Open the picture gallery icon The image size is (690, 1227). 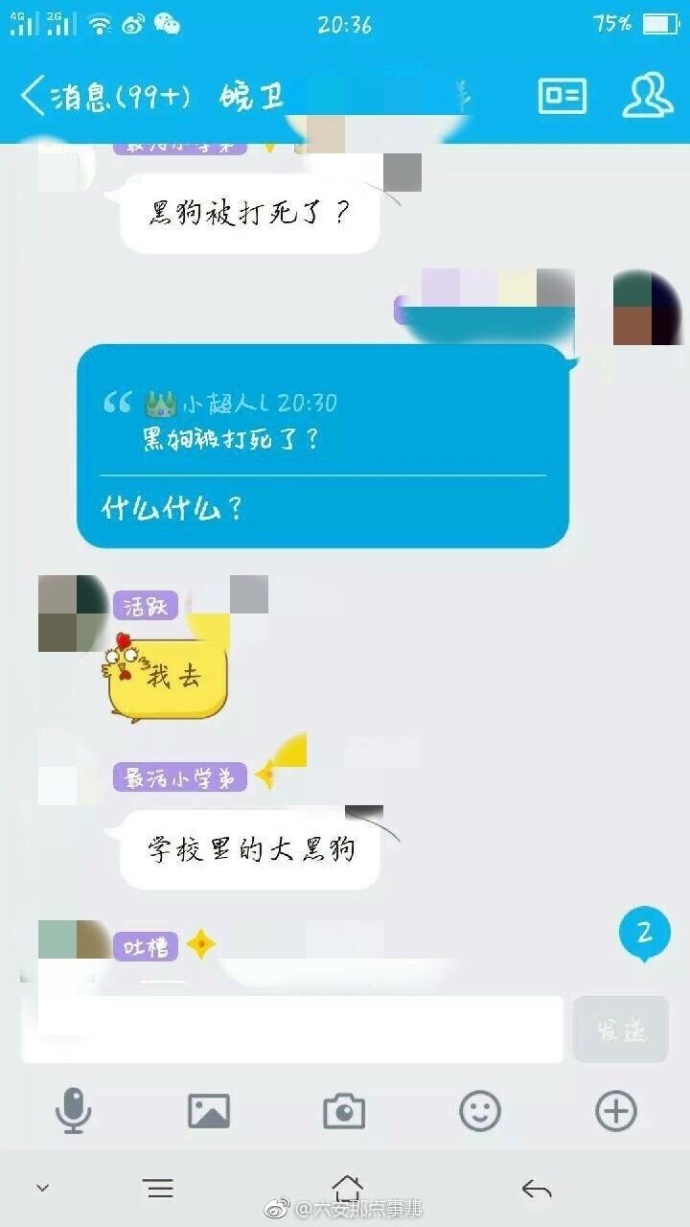209,1110
